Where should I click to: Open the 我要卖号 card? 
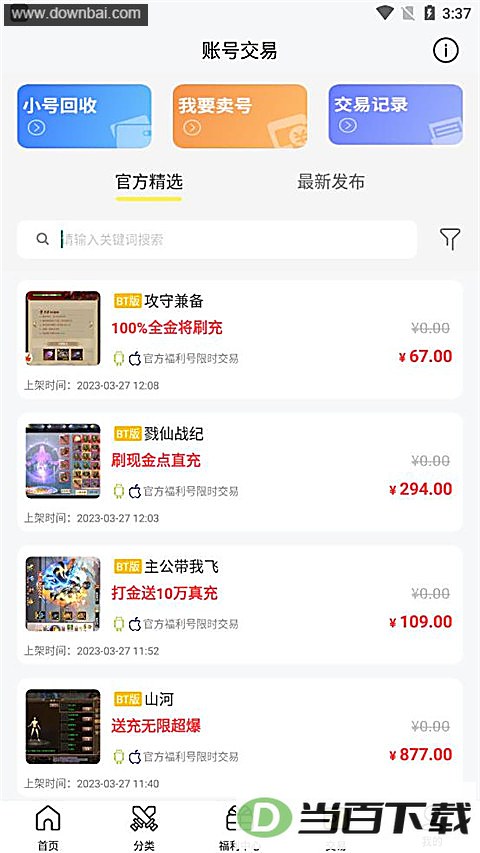pos(240,116)
